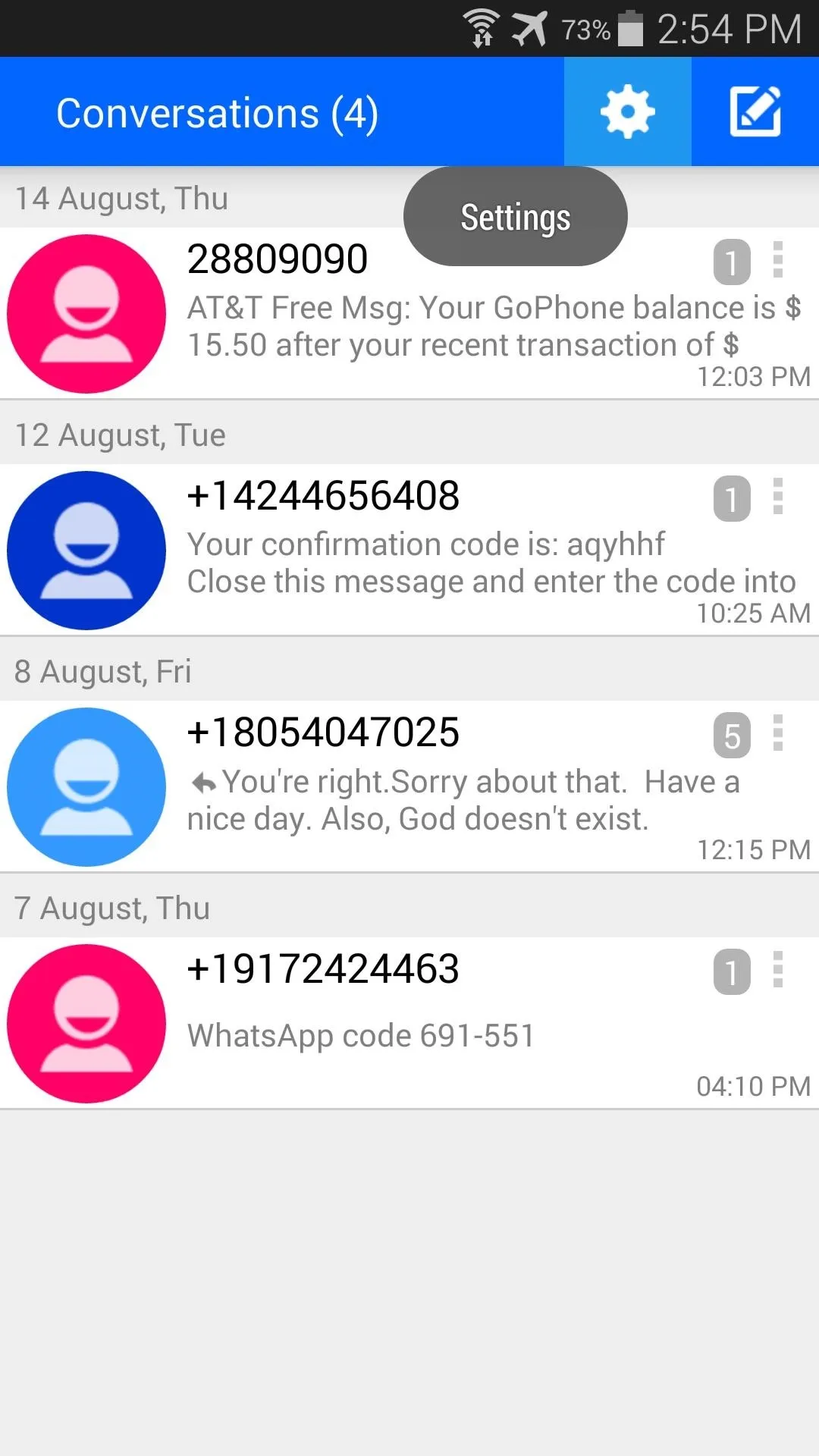The width and height of the screenshot is (819, 1456).
Task: Open the conversation with +14244656408
Action: pos(409,550)
